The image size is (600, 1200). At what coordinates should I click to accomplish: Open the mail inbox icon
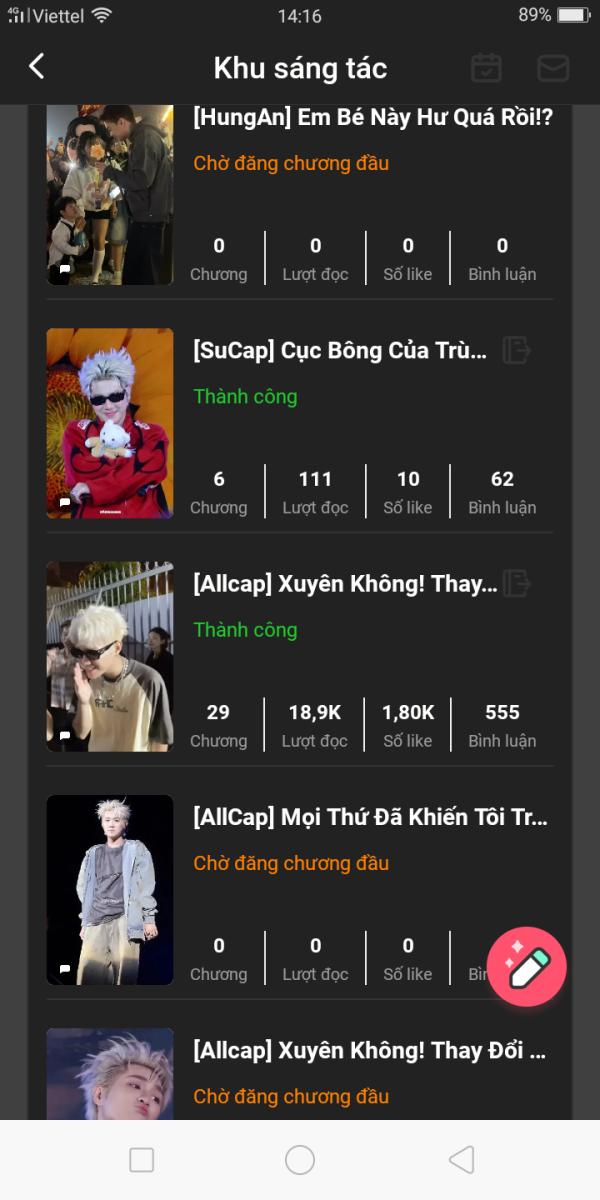coord(553,68)
